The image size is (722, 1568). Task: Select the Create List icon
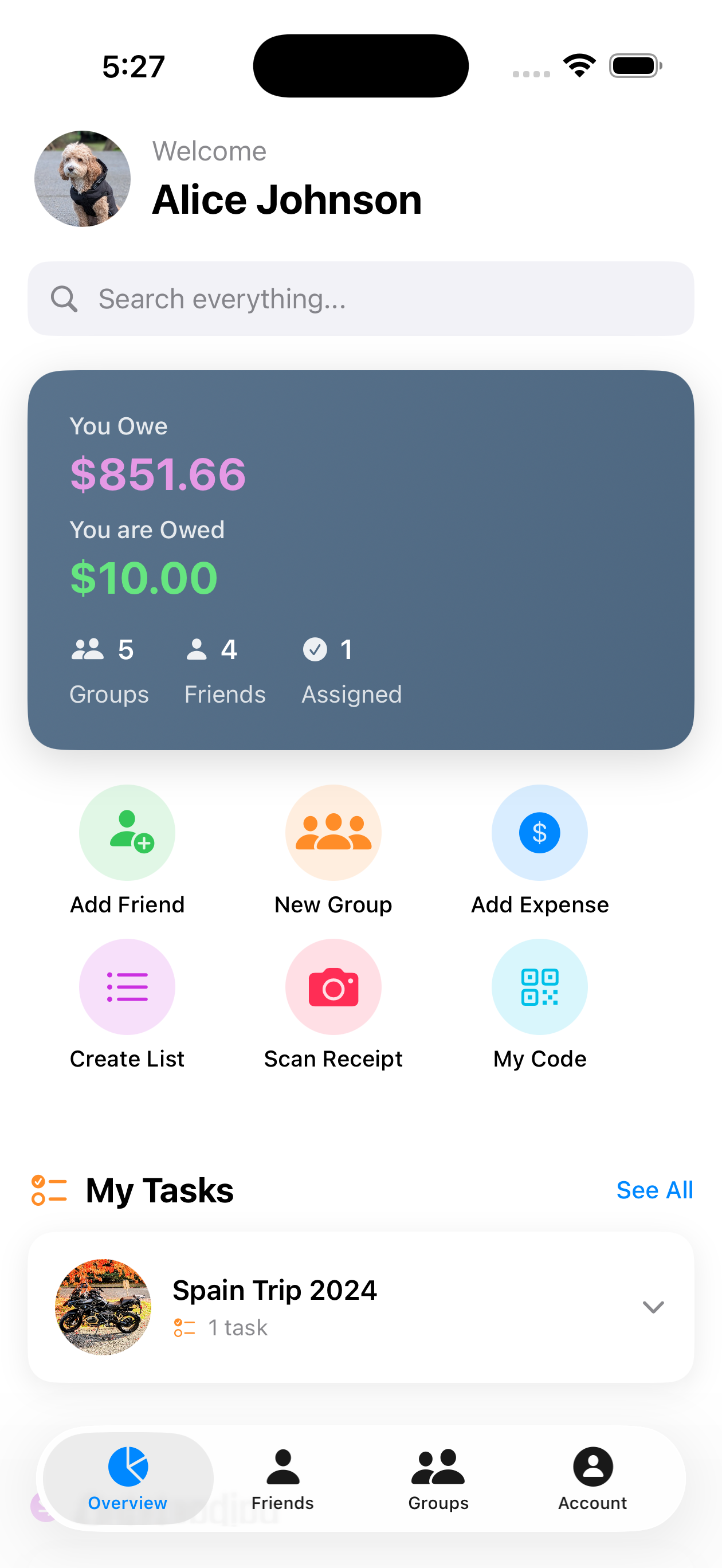click(127, 986)
